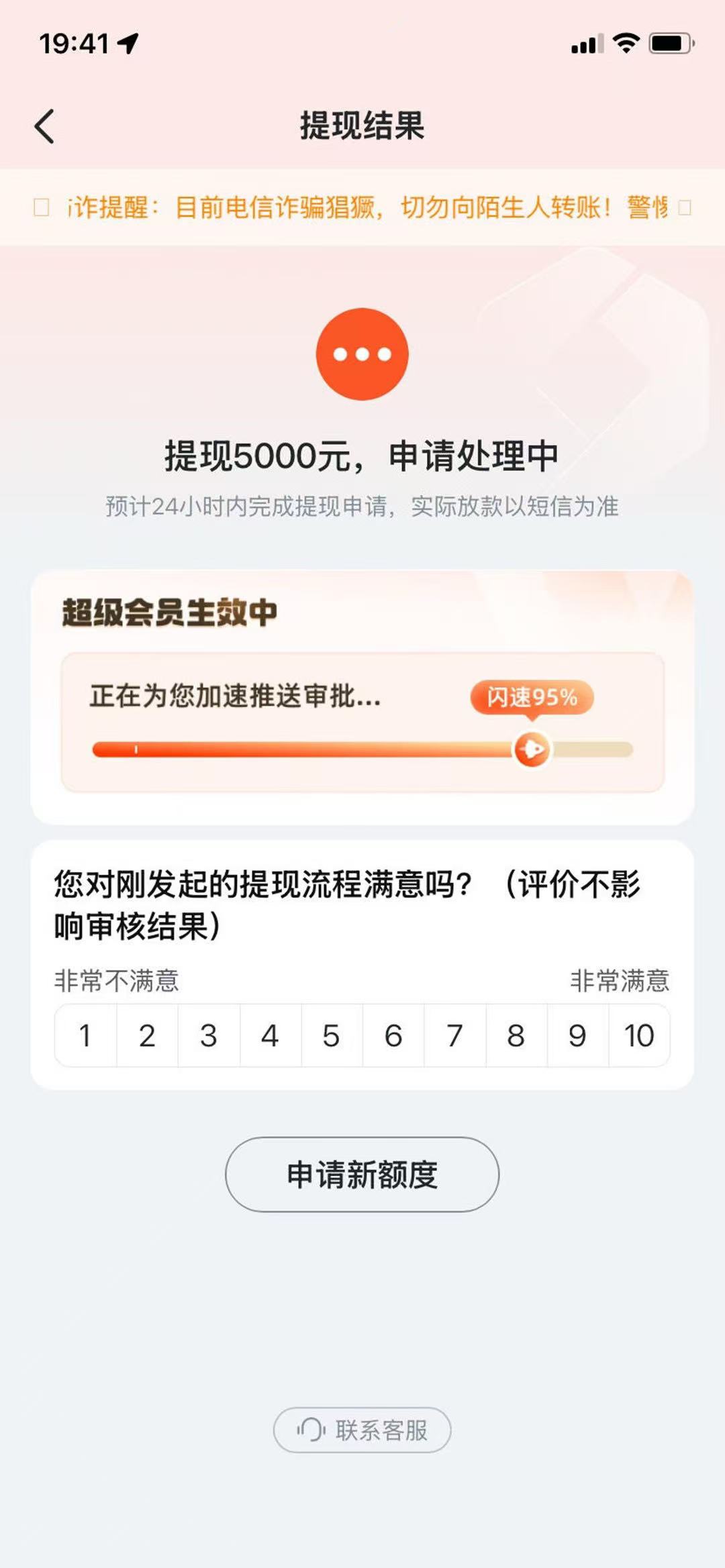Tap the orange ellipsis processing icon
This screenshot has width=725, height=1568.
click(362, 354)
